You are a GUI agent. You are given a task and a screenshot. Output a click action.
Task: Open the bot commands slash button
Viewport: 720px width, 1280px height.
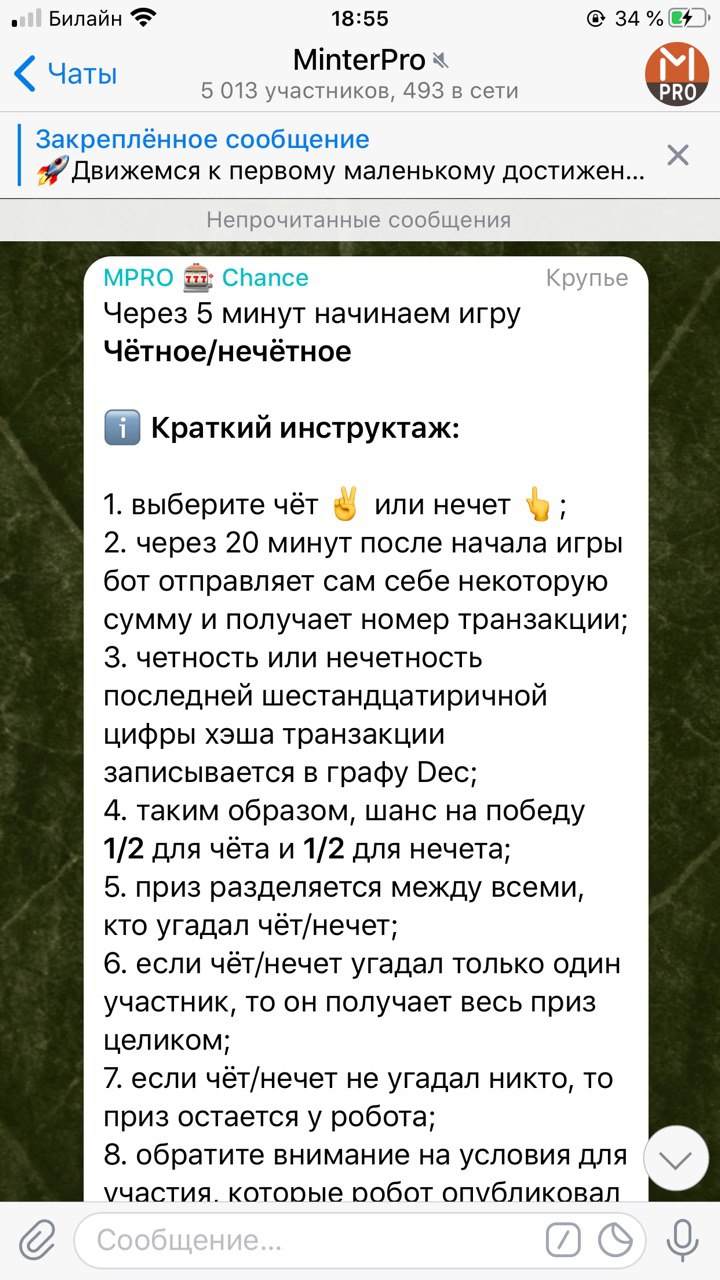coord(563,1241)
